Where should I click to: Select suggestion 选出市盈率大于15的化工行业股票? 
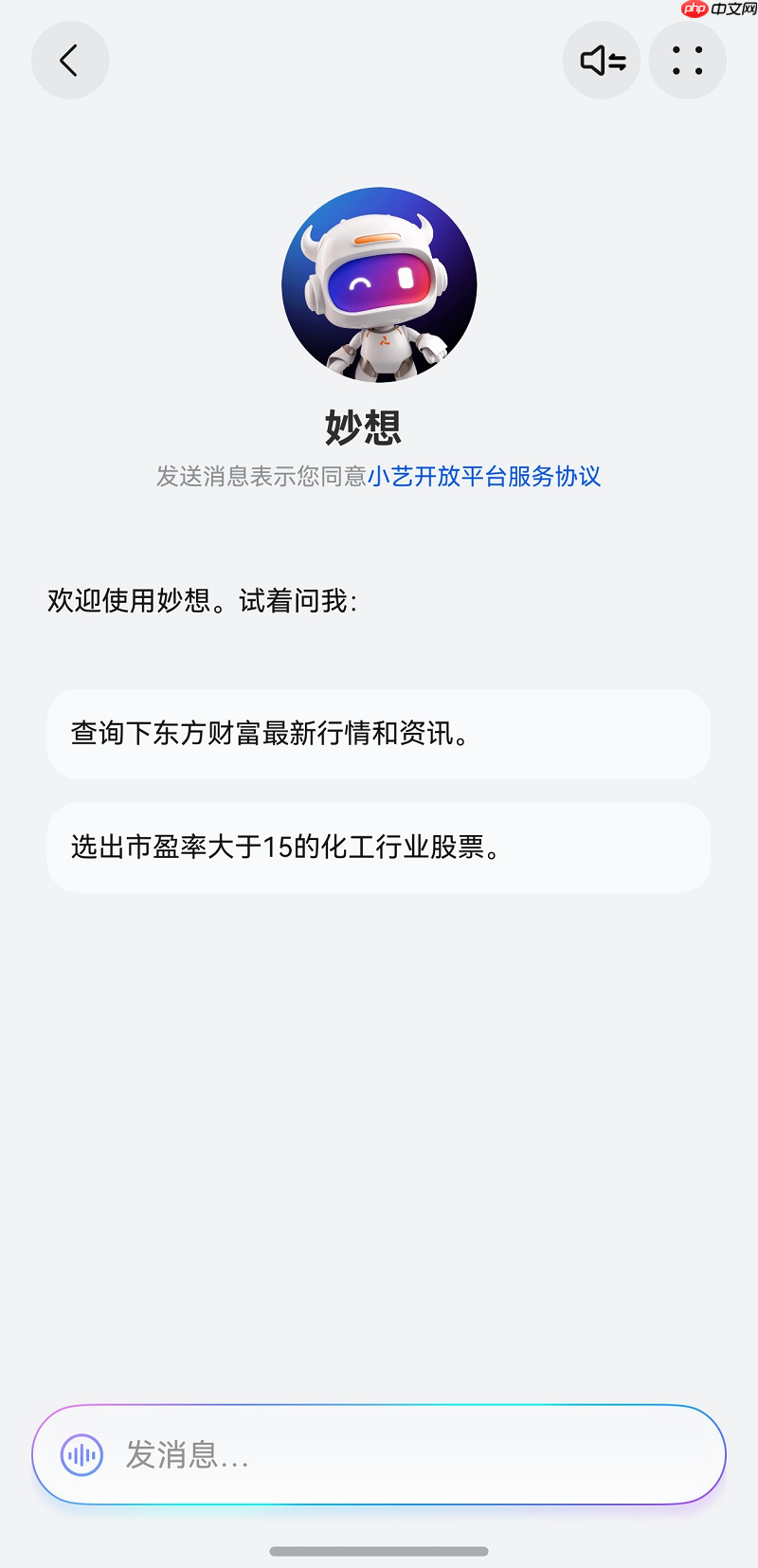[x=379, y=848]
